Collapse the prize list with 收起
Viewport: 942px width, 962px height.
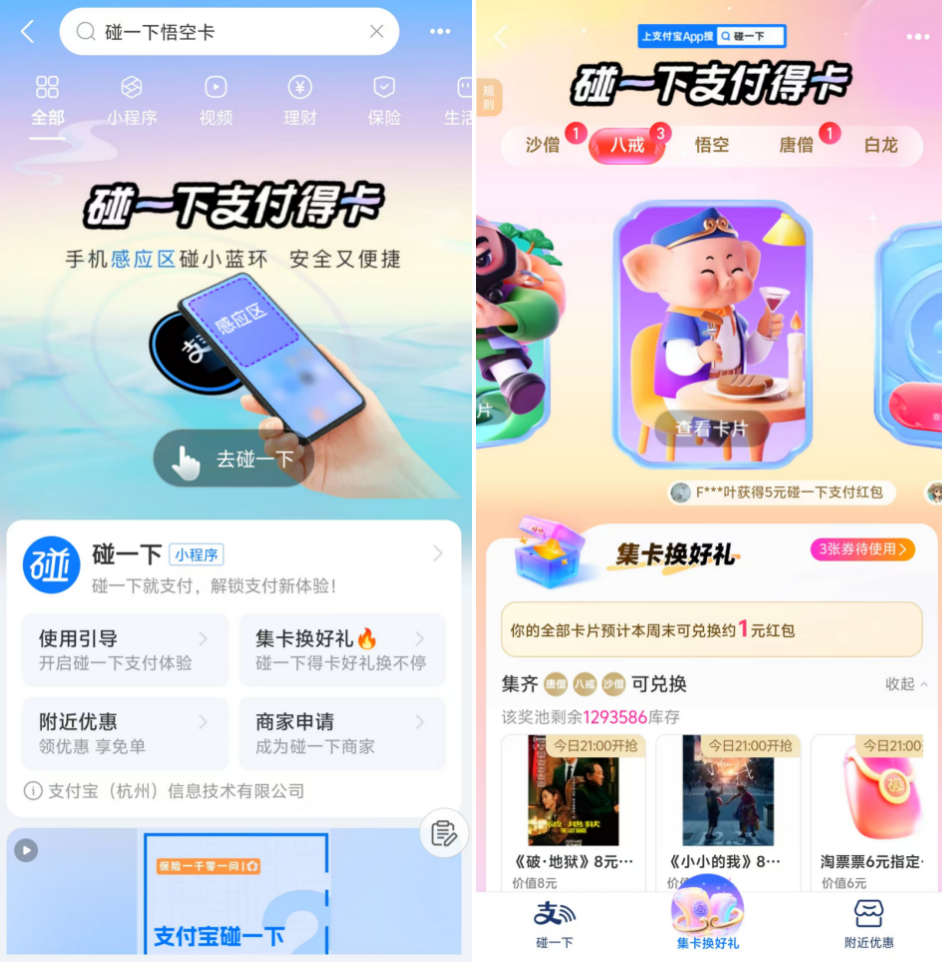pos(906,684)
